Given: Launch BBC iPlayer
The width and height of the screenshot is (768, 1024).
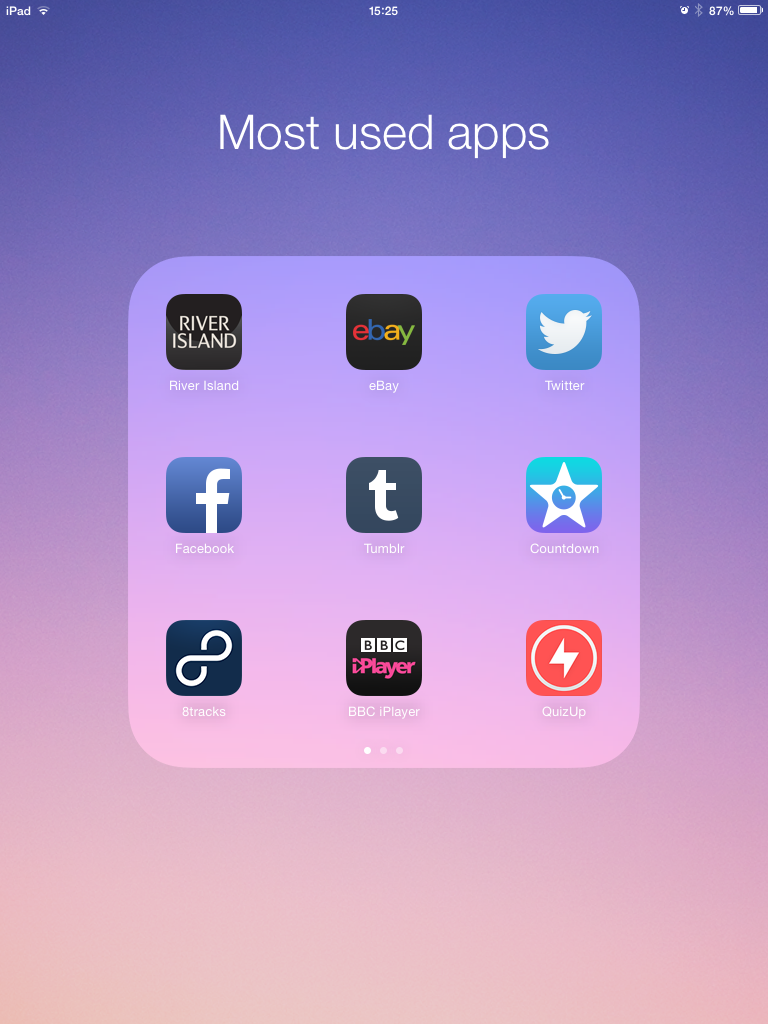Looking at the screenshot, I should 384,658.
